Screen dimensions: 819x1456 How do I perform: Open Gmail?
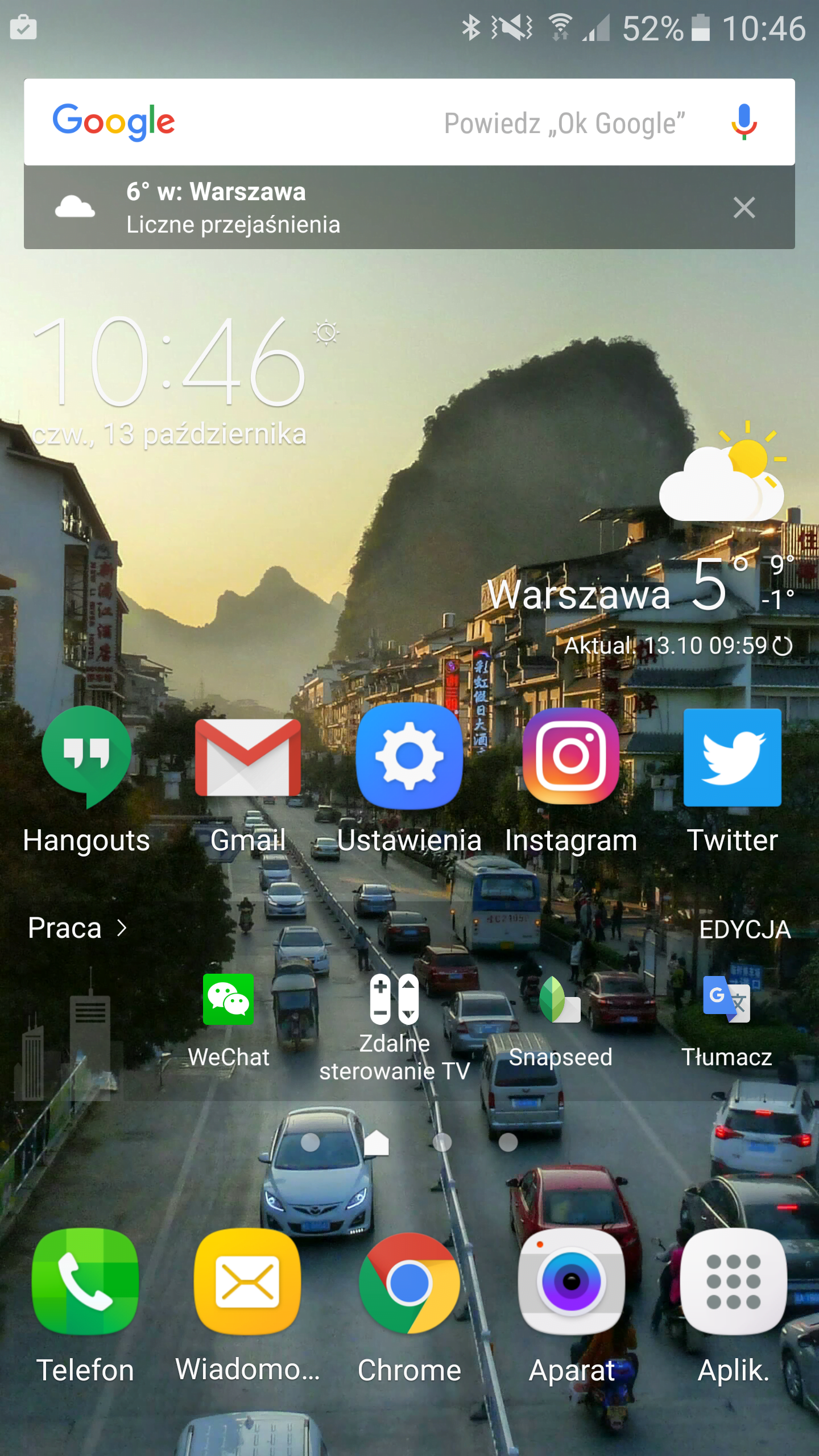pos(248,780)
